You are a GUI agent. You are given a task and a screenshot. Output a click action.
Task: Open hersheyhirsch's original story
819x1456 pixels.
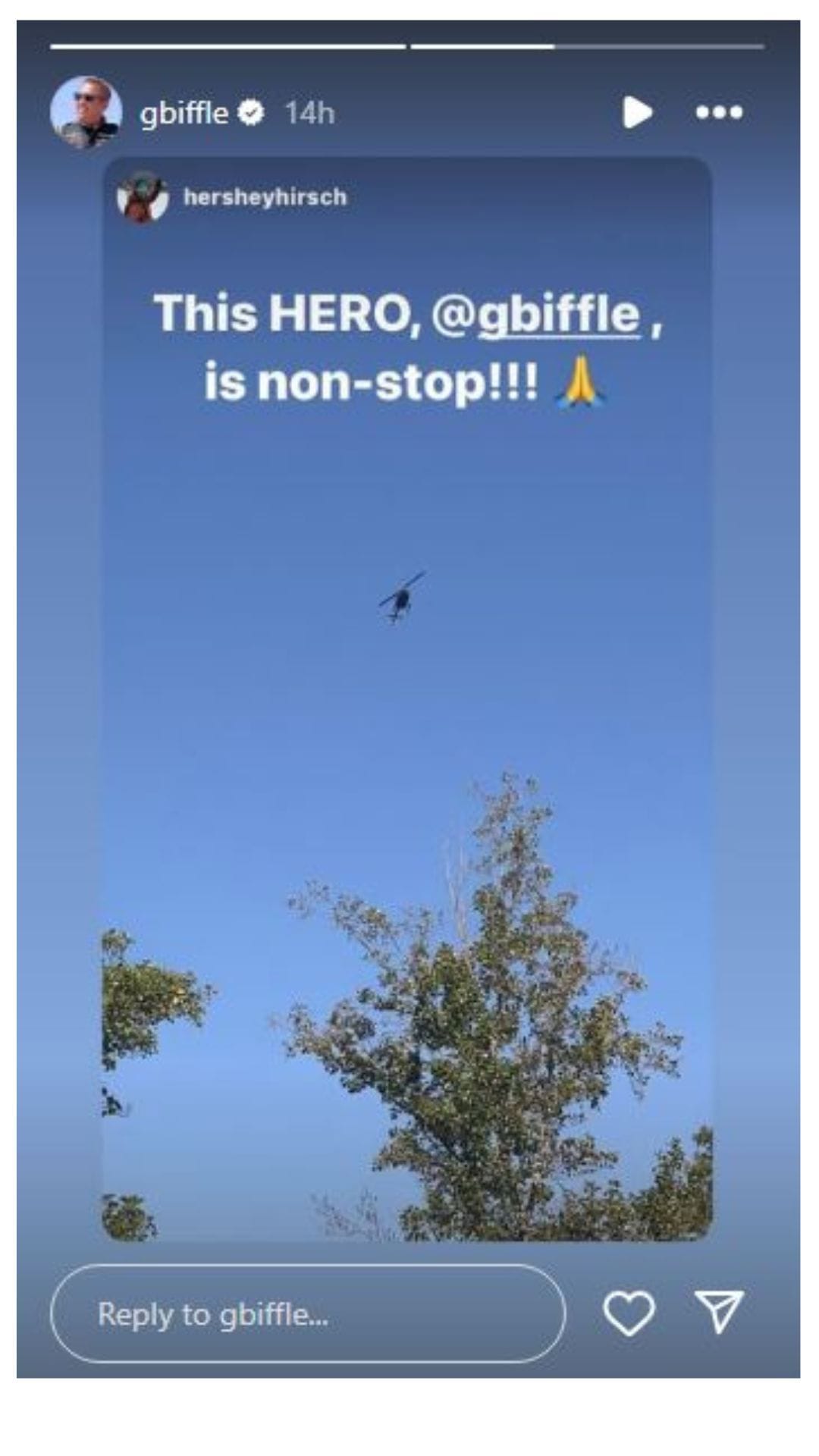pos(265,197)
